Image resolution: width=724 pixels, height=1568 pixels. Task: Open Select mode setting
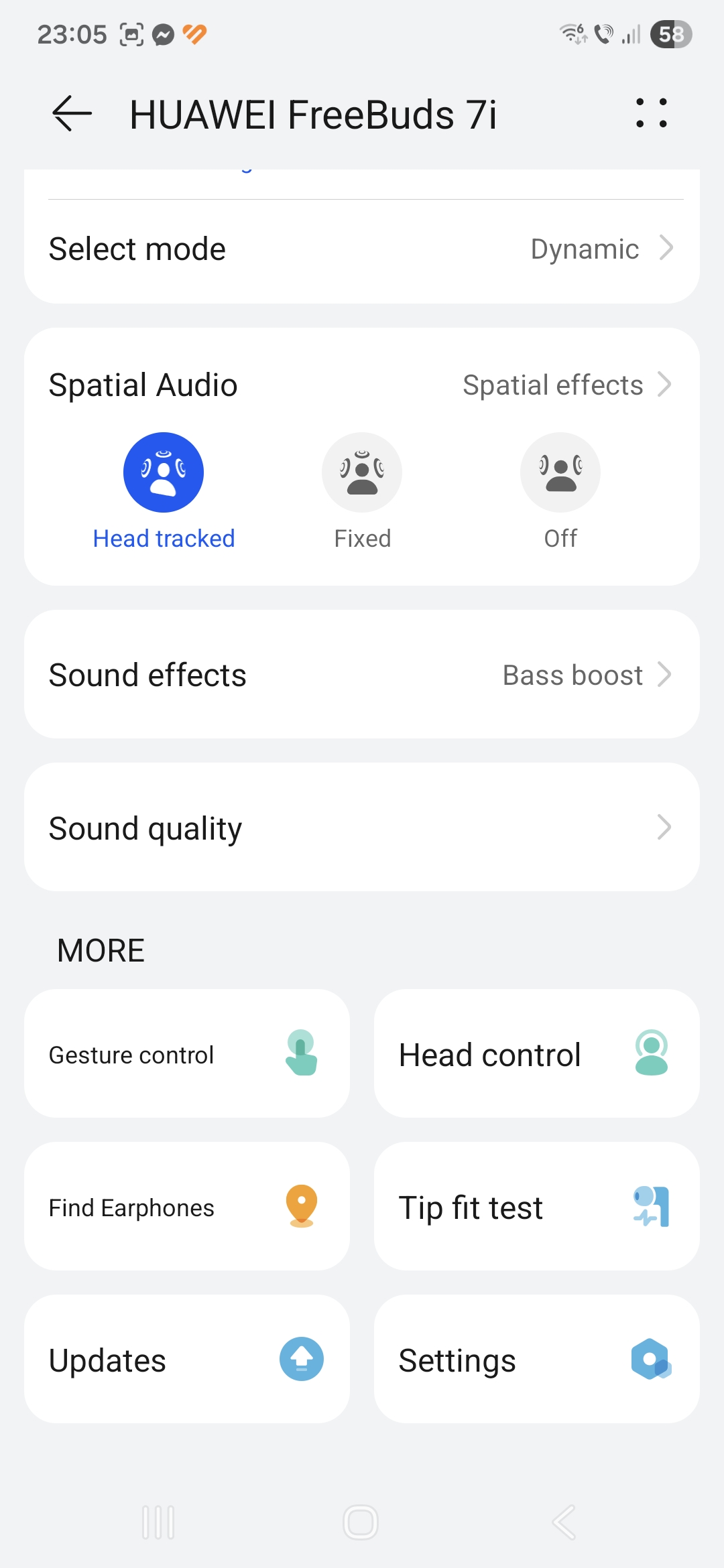click(362, 249)
